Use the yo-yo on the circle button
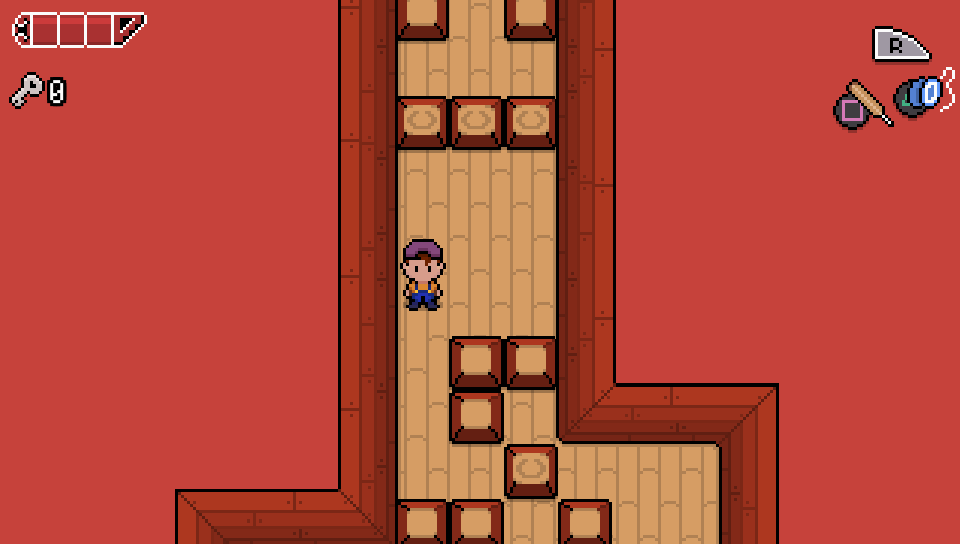Screen dimensions: 960x544 [921, 96]
